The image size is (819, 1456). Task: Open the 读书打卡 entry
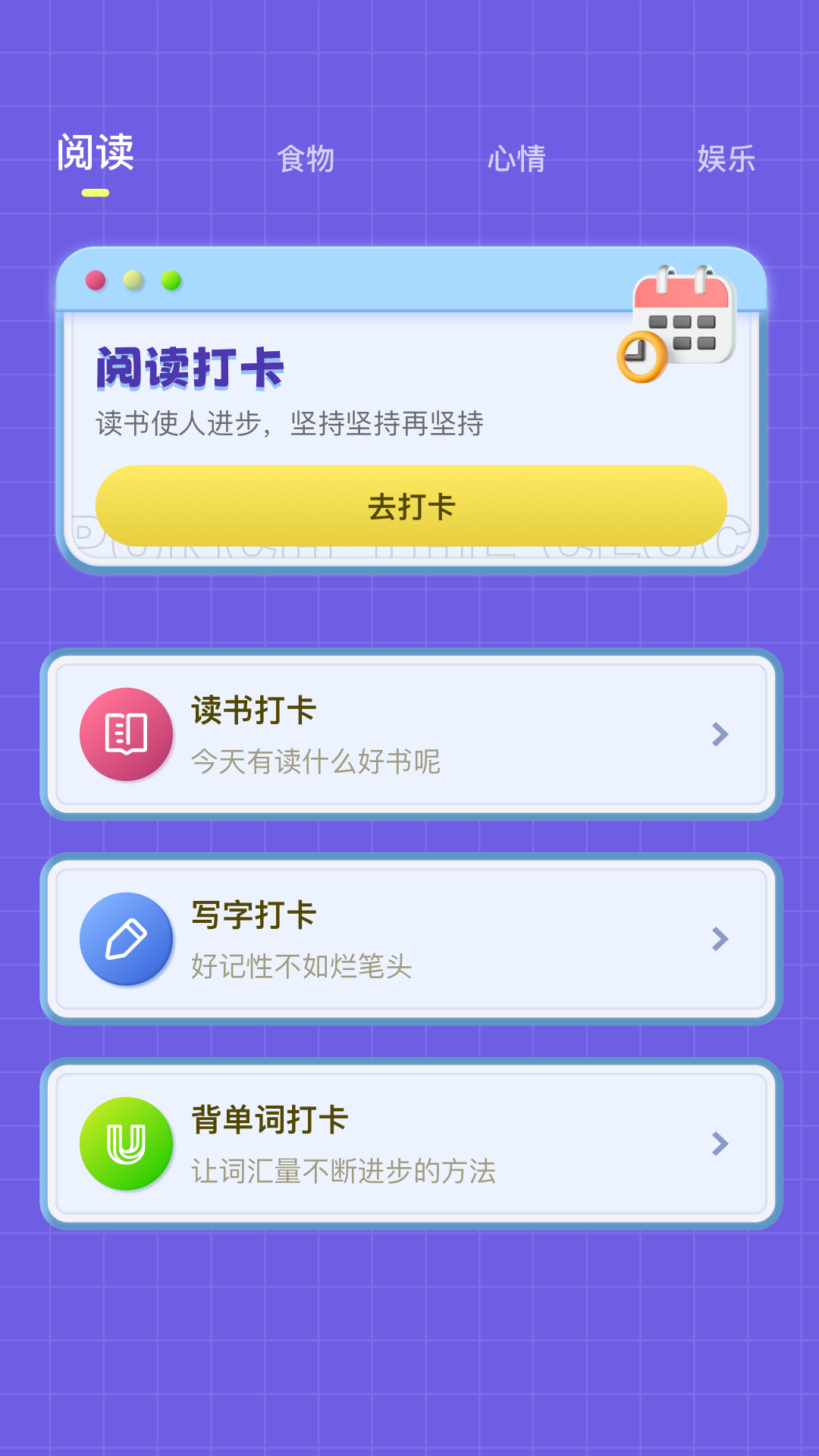[253, 711]
